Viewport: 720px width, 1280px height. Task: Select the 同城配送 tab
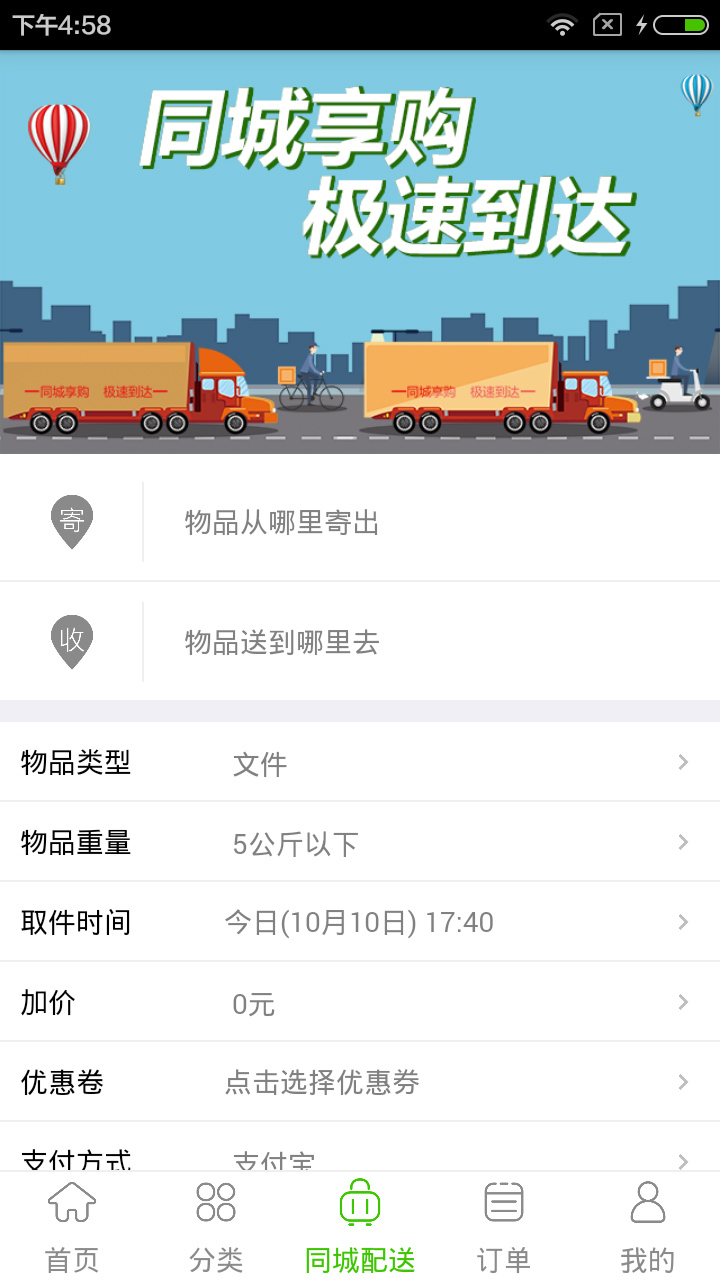(x=360, y=1226)
